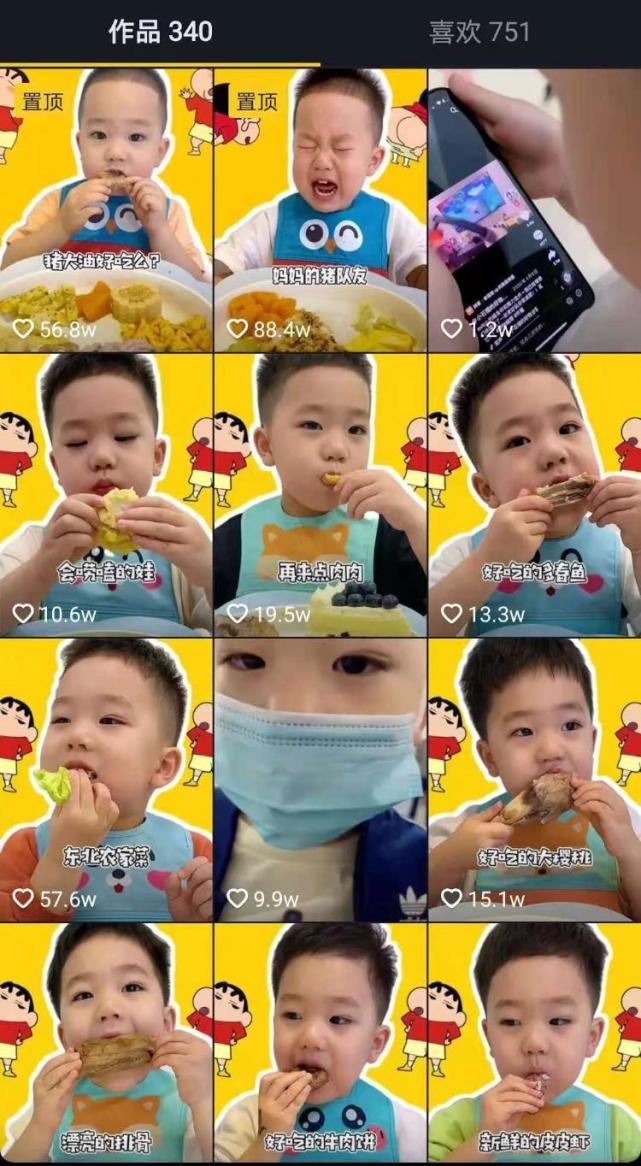Open the video with 13.3w likes
The width and height of the screenshot is (641, 1166).
coord(534,495)
